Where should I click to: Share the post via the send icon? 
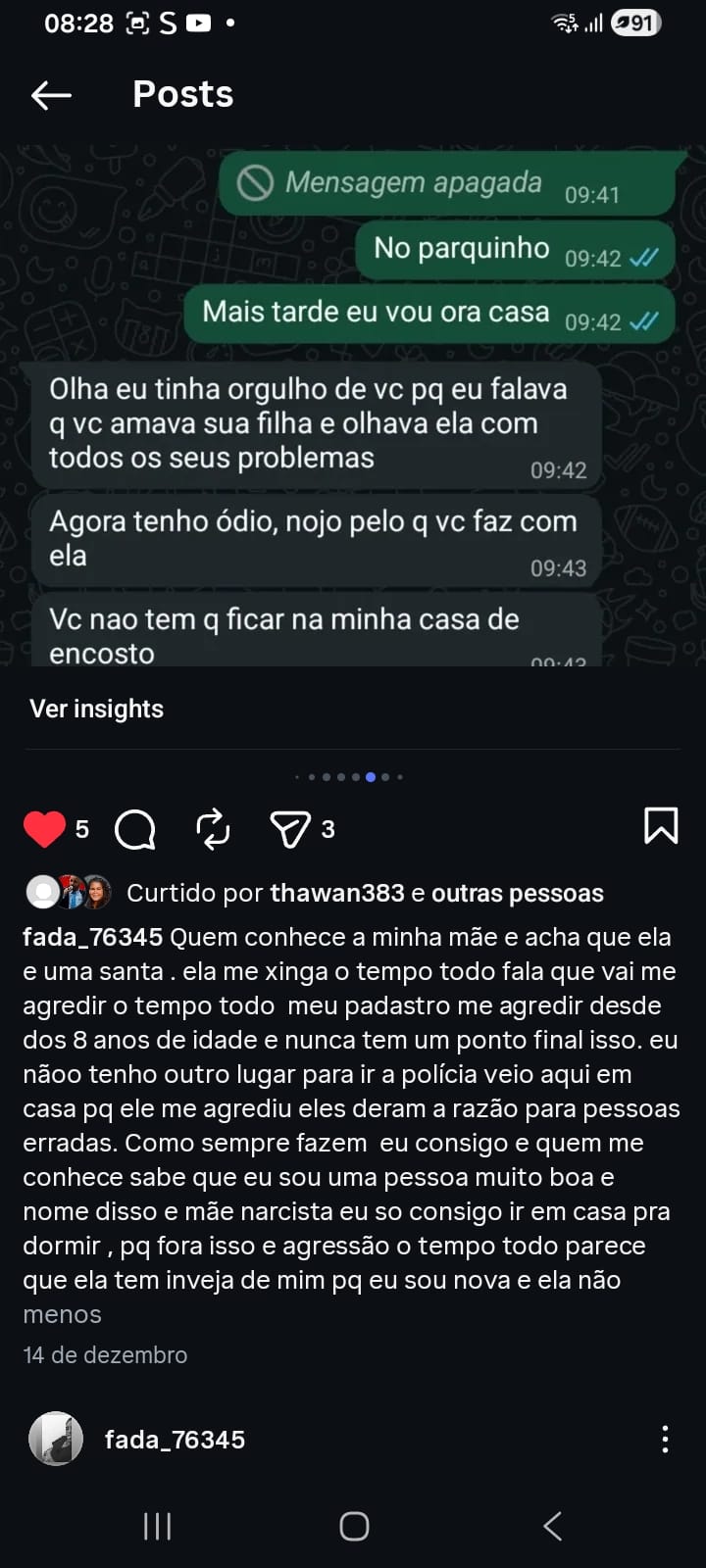(x=289, y=829)
